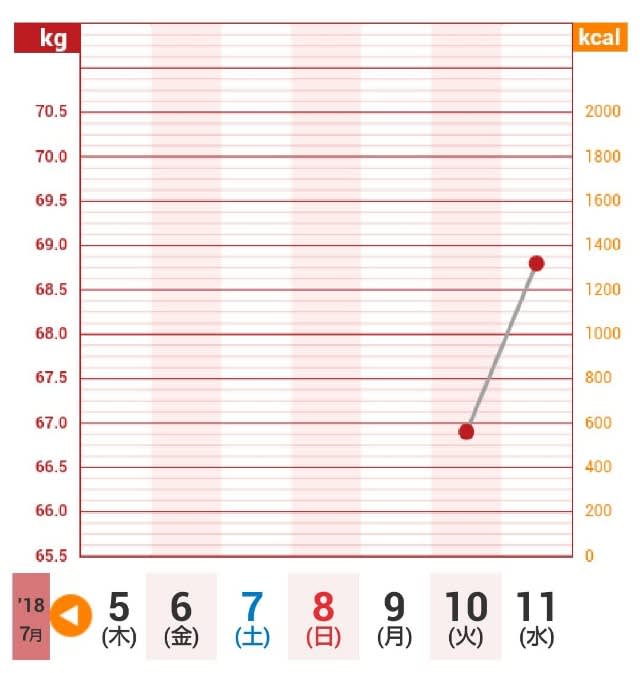This screenshot has width=640, height=673.
Task: Go to the previous week with the orange arrow
Action: pyautogui.click(x=71, y=616)
